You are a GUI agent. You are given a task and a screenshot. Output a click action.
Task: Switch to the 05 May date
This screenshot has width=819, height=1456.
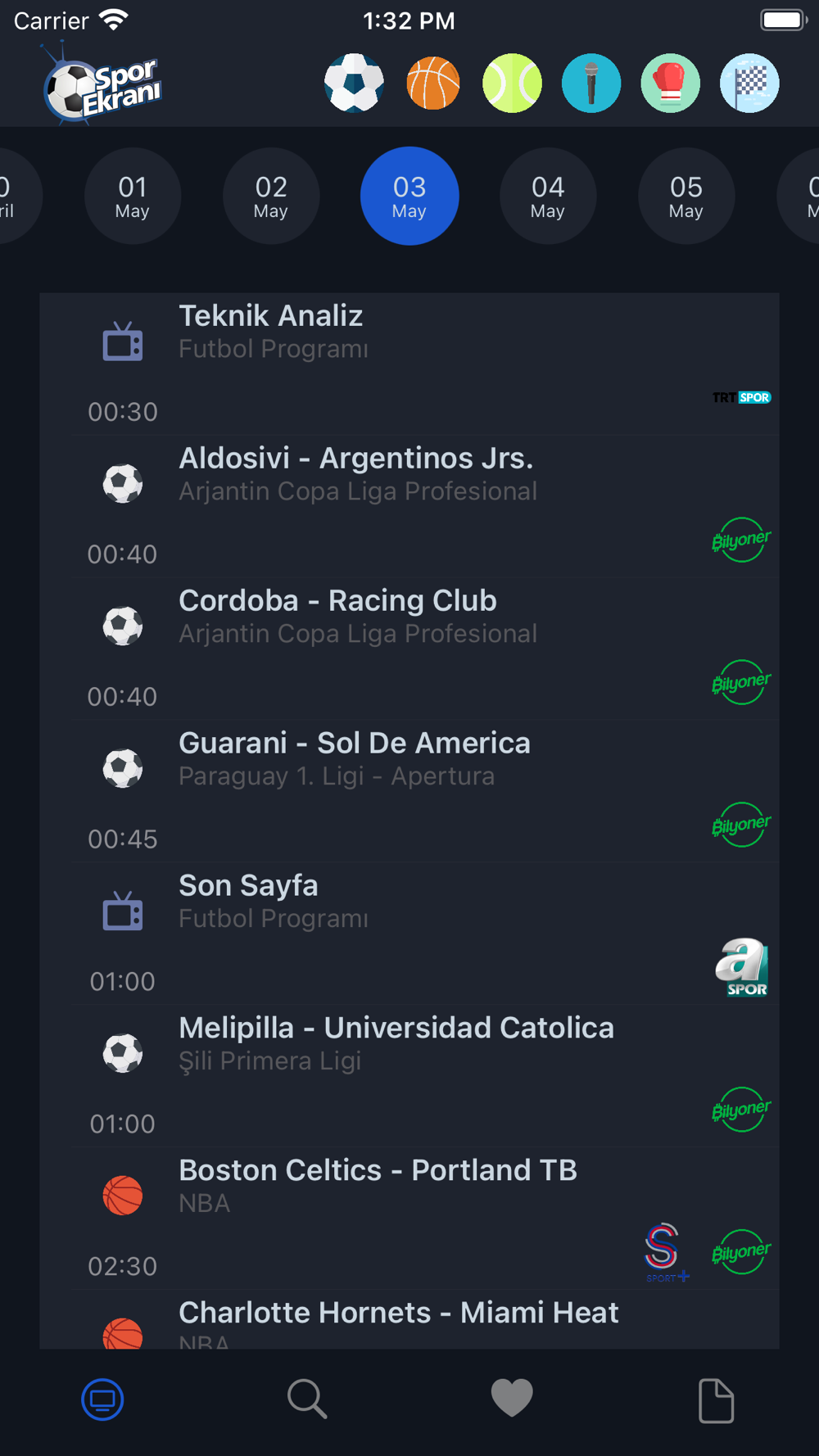click(686, 196)
